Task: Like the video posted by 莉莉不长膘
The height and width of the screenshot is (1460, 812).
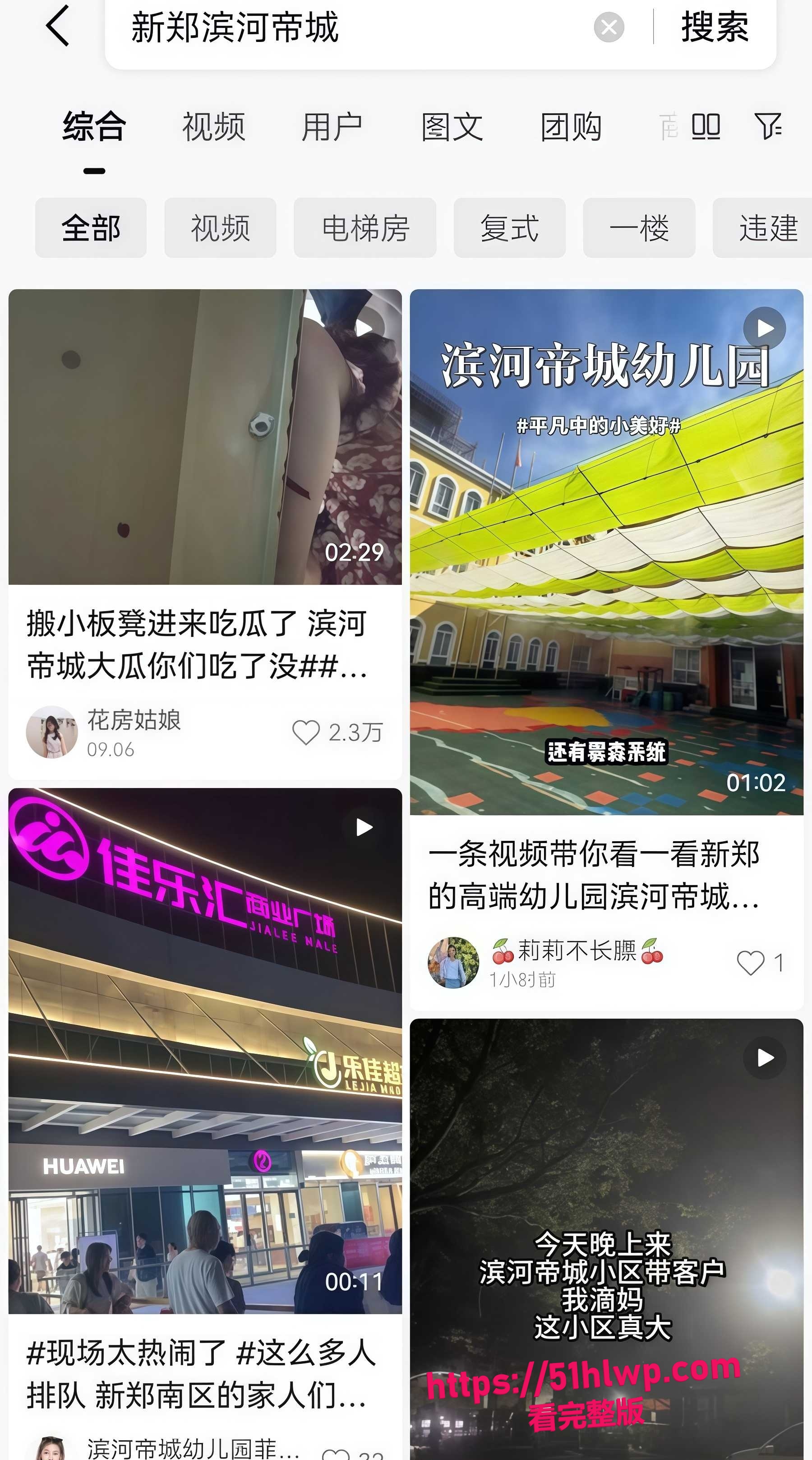Action: pos(751,962)
